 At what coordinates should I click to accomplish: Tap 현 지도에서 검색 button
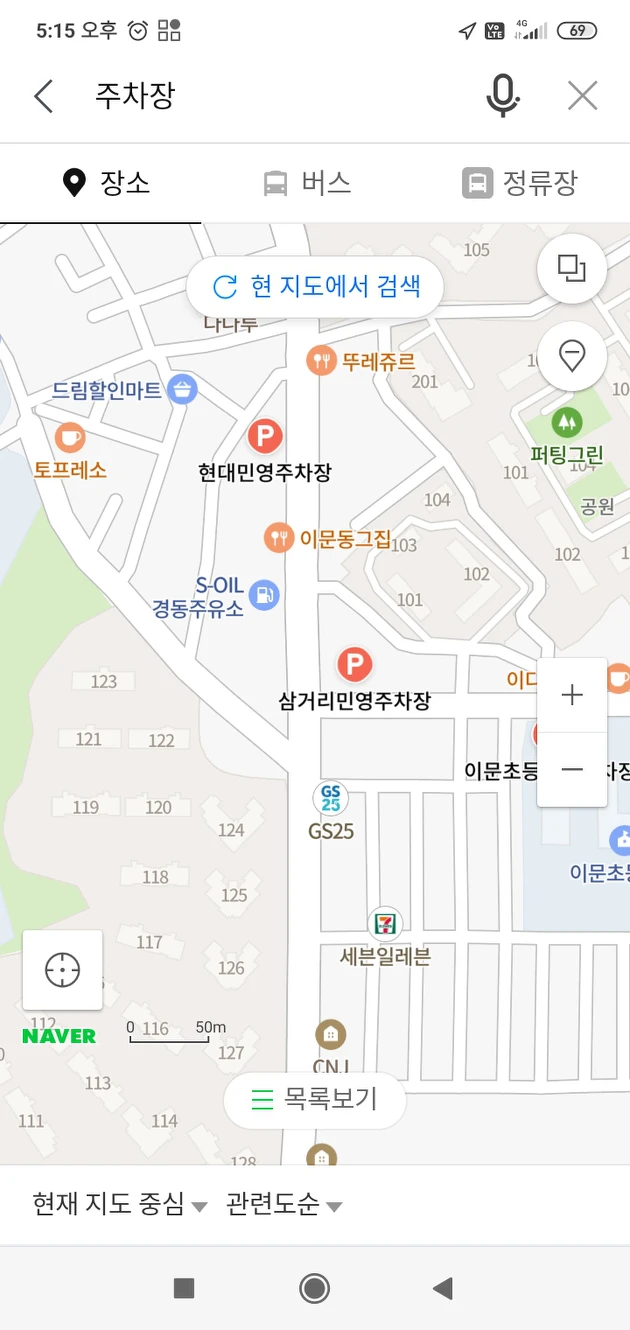tap(315, 288)
